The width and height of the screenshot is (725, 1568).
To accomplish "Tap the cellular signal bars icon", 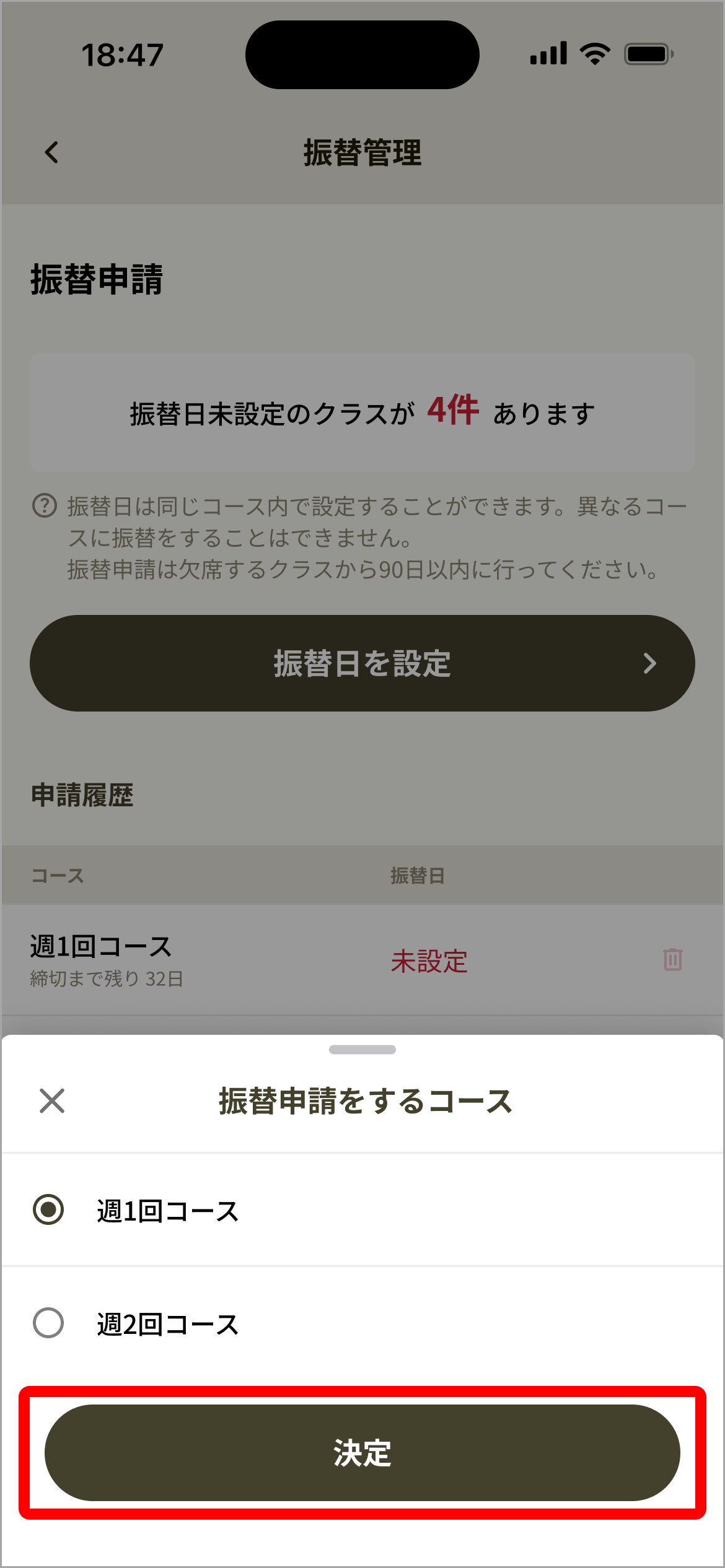I will 549,54.
